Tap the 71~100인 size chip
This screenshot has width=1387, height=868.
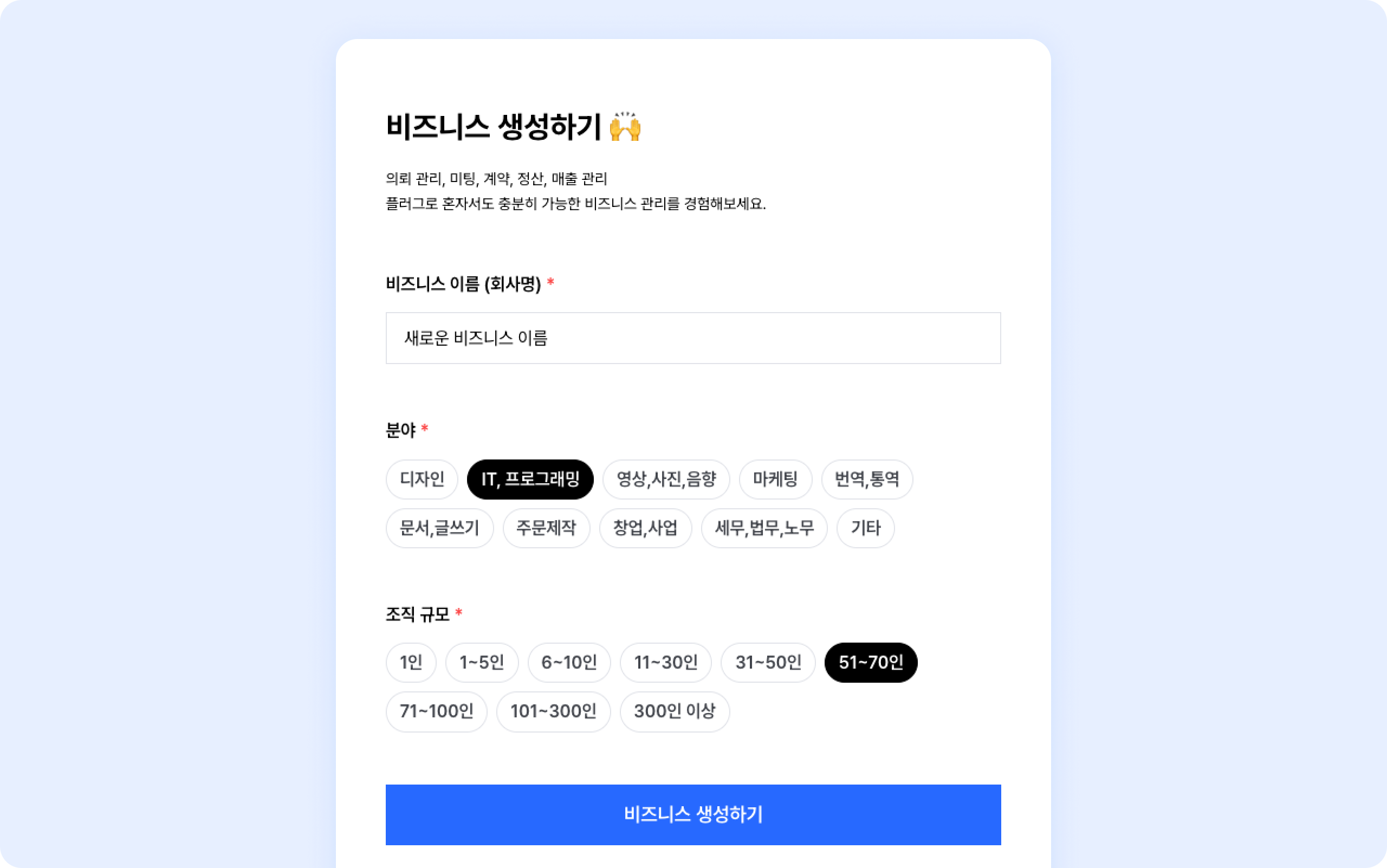[x=436, y=712]
